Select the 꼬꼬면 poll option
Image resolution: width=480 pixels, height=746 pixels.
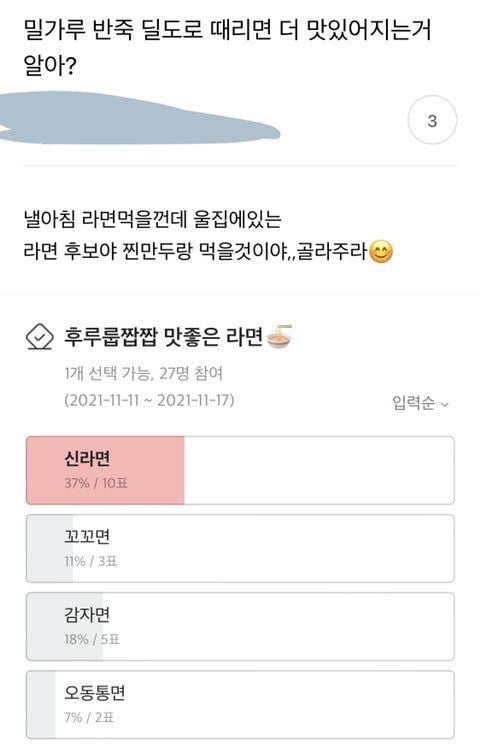240,548
